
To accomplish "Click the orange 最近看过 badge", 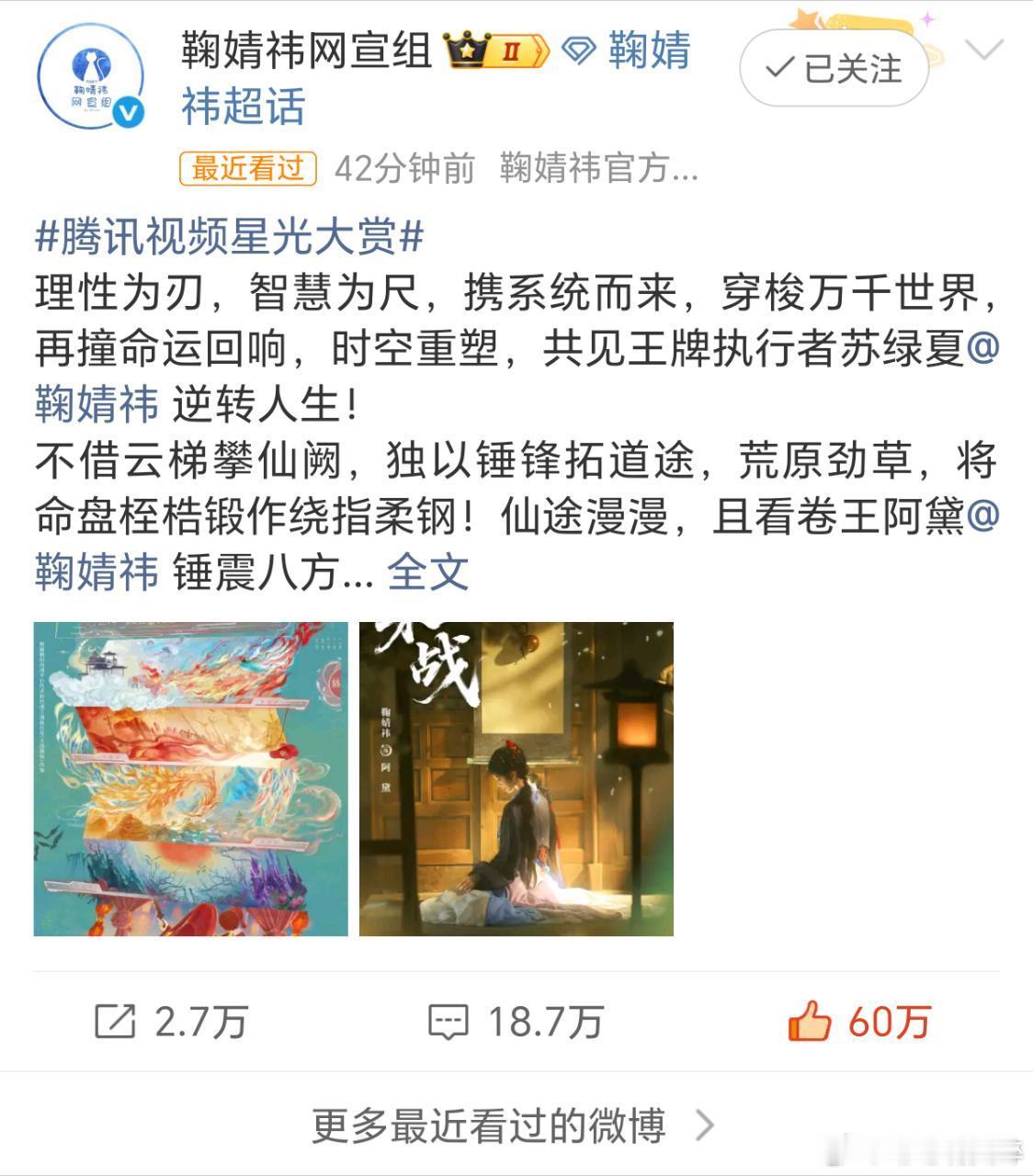I will point(246,169).
